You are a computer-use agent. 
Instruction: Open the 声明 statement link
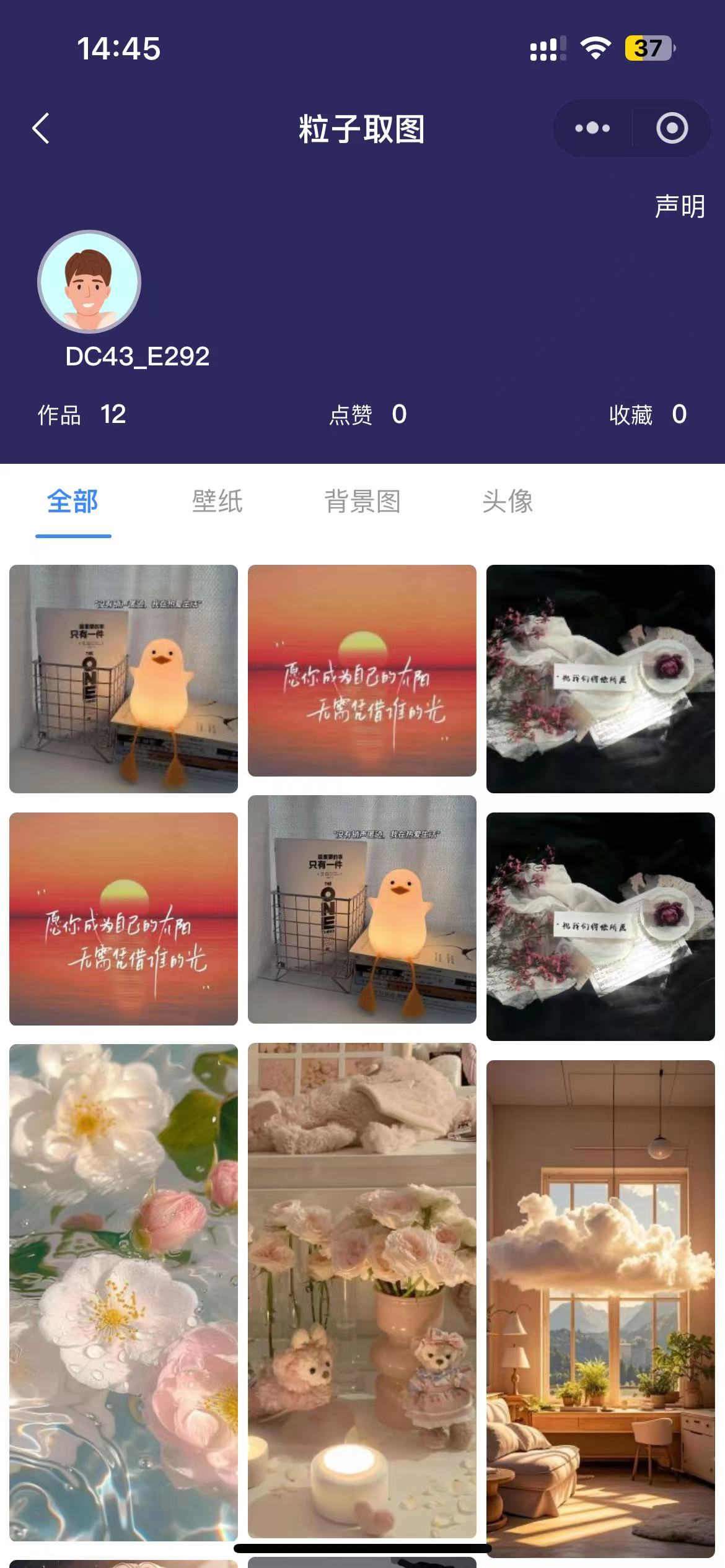[679, 206]
